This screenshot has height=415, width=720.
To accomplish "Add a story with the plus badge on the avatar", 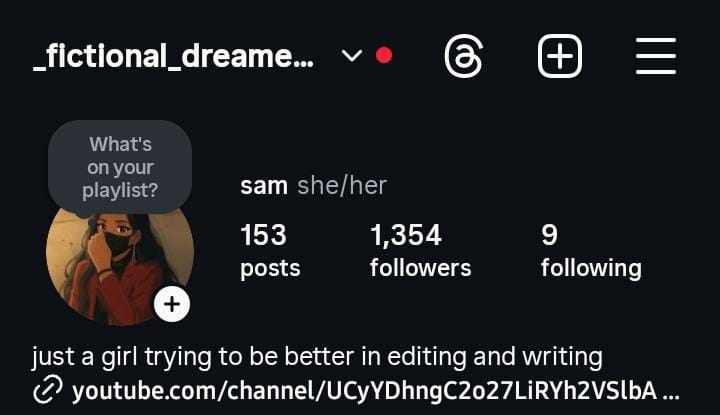I will 172,304.
